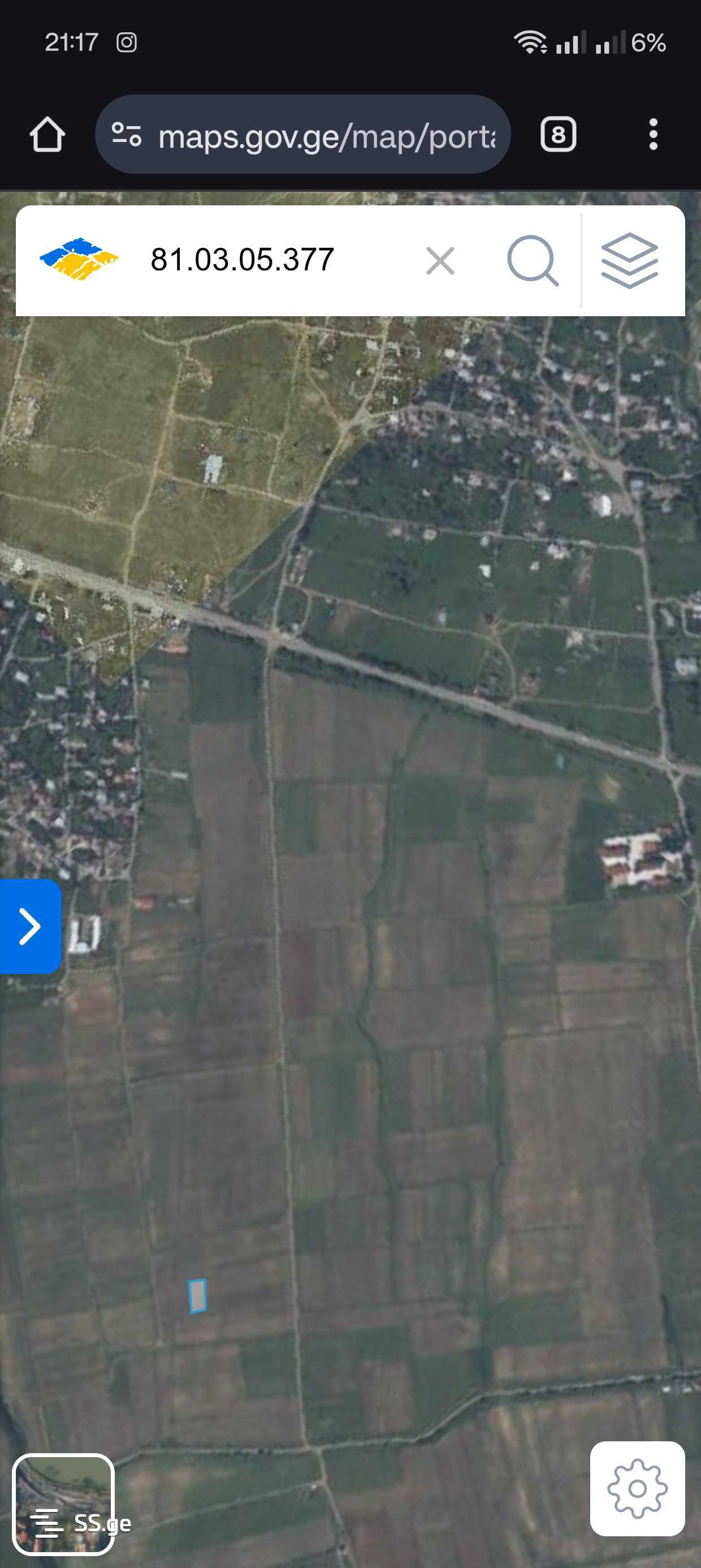Viewport: 701px width, 1568px height.
Task: Tap the maps.gov.ge address bar
Action: tap(326, 136)
